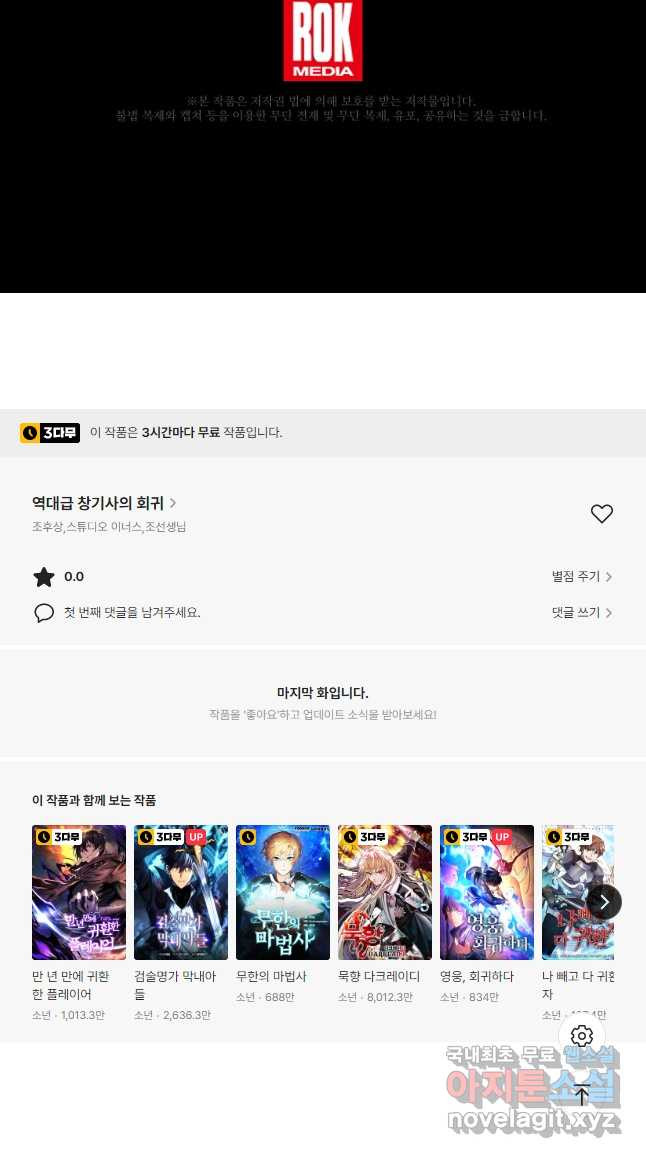The height and width of the screenshot is (1158, 646).
Task: Open 만 년 만에 귀환한 플레이어 card
Action: (x=79, y=892)
